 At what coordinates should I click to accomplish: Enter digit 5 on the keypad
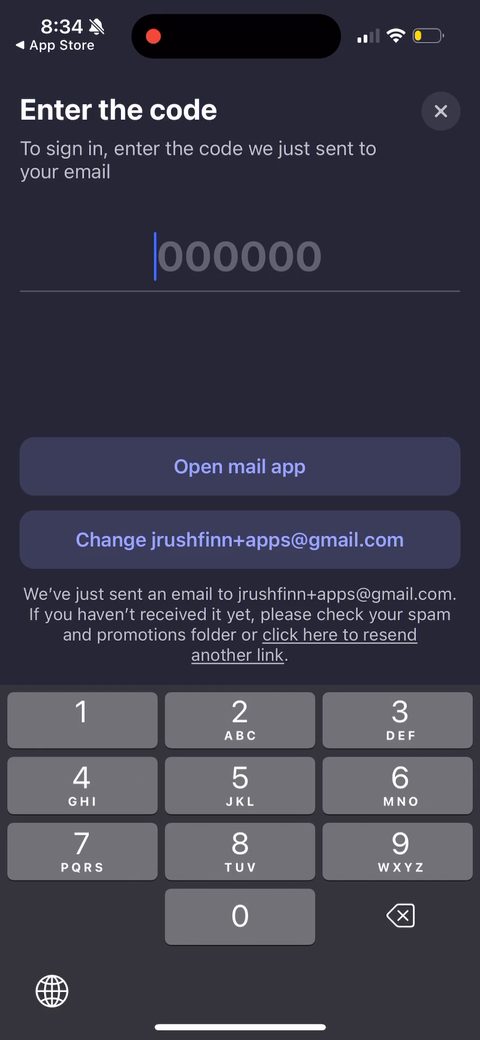tap(239, 785)
